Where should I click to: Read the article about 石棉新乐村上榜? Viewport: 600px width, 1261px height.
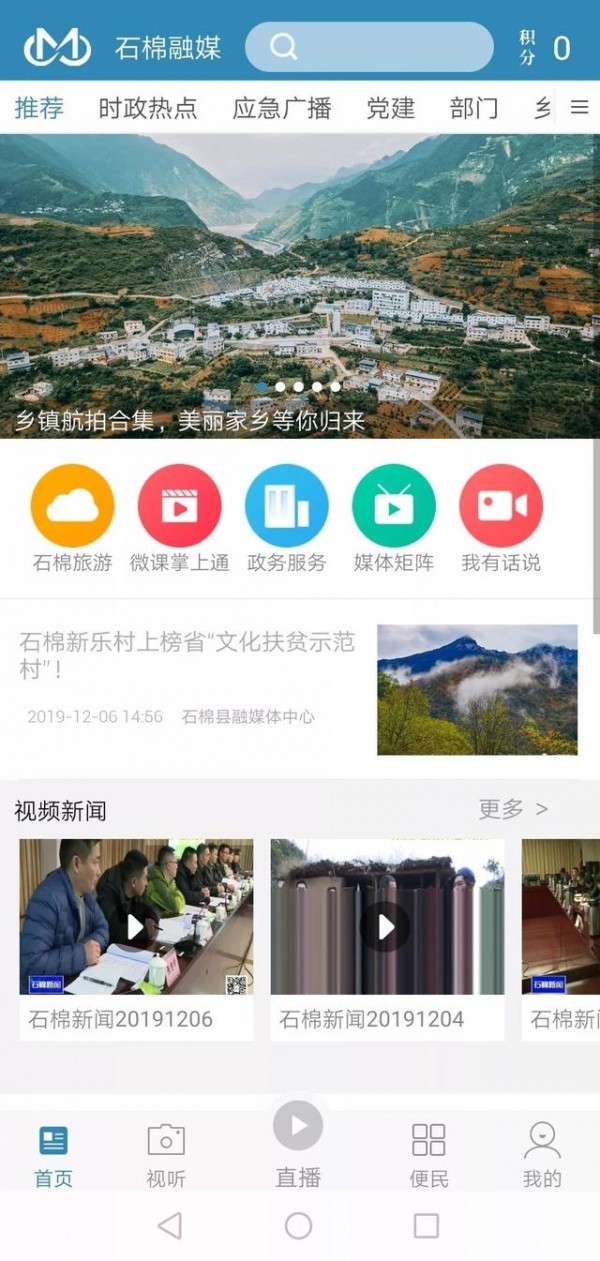pyautogui.click(x=187, y=655)
